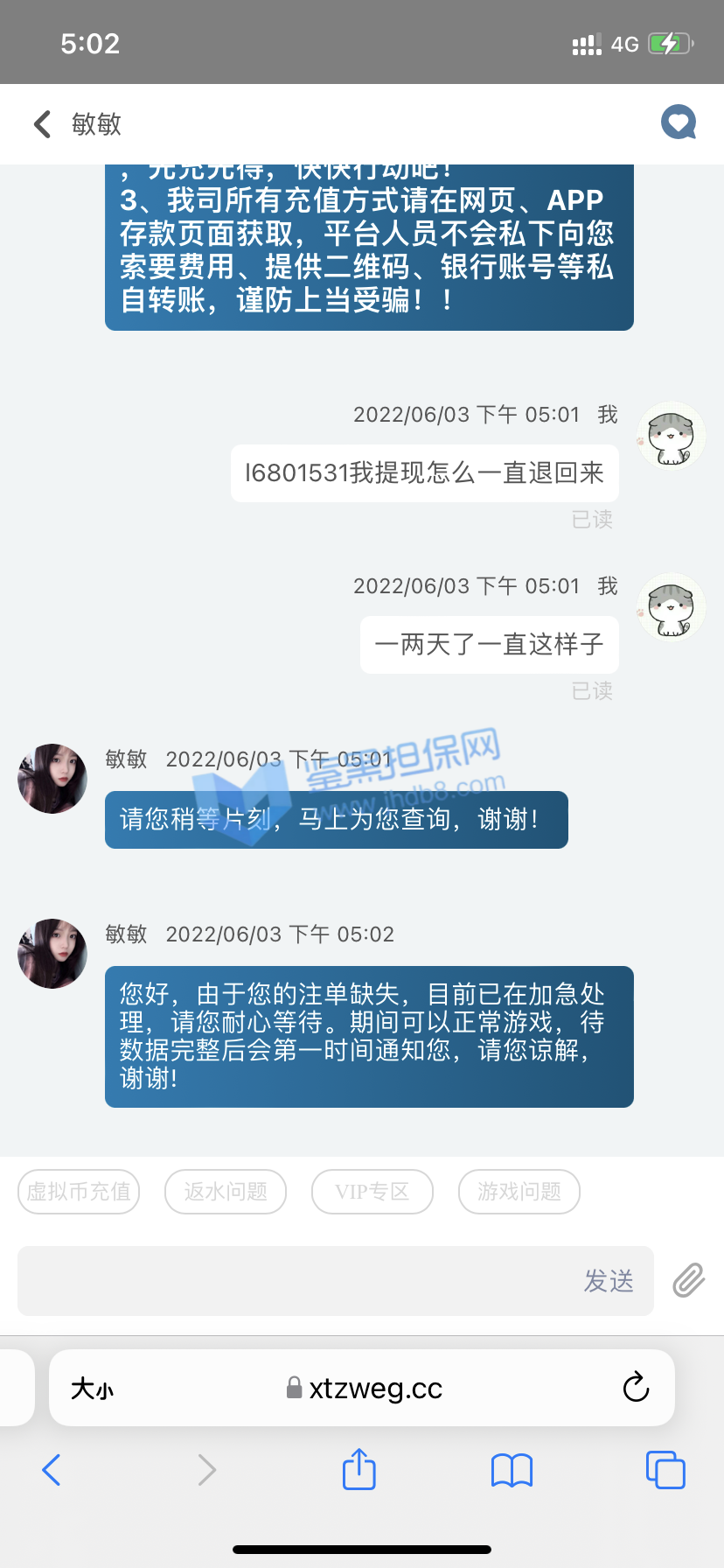Reload the page
The width and height of the screenshot is (724, 1568).
[636, 1387]
